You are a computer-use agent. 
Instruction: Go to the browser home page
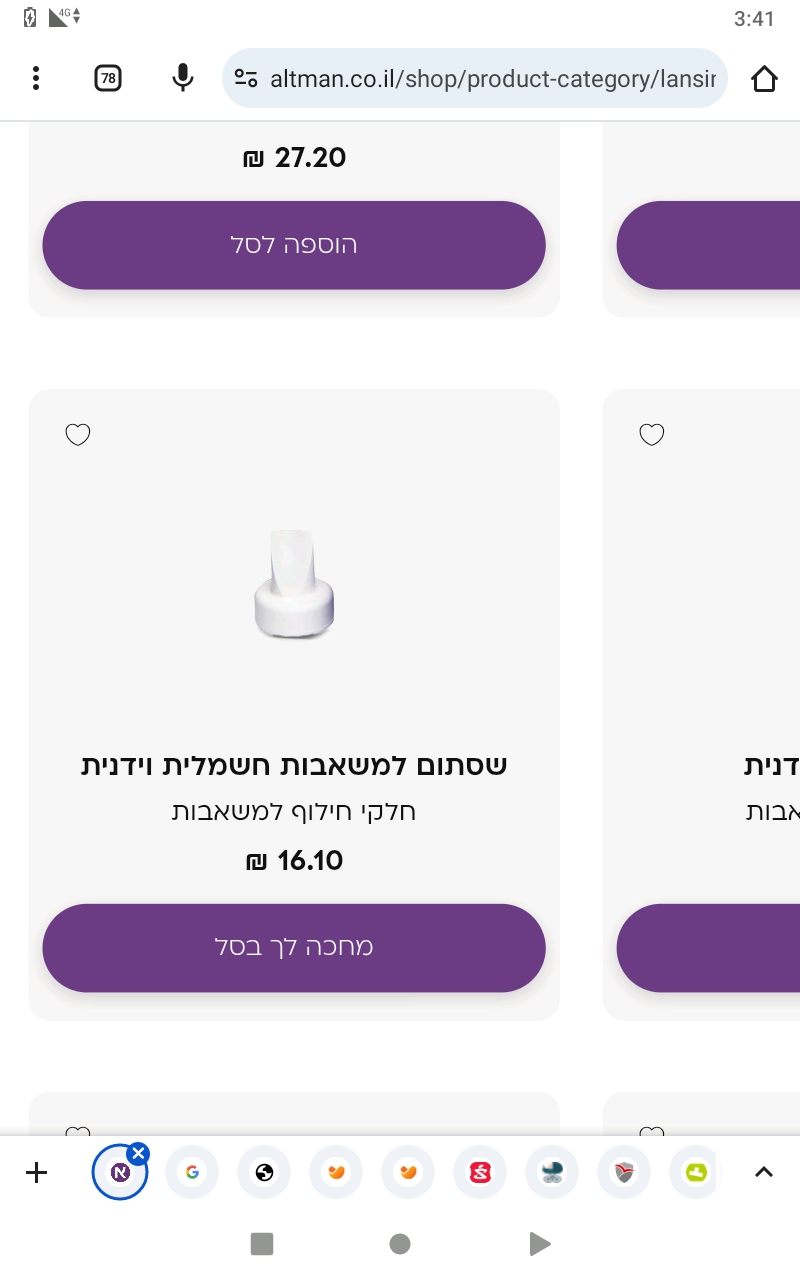pos(764,78)
